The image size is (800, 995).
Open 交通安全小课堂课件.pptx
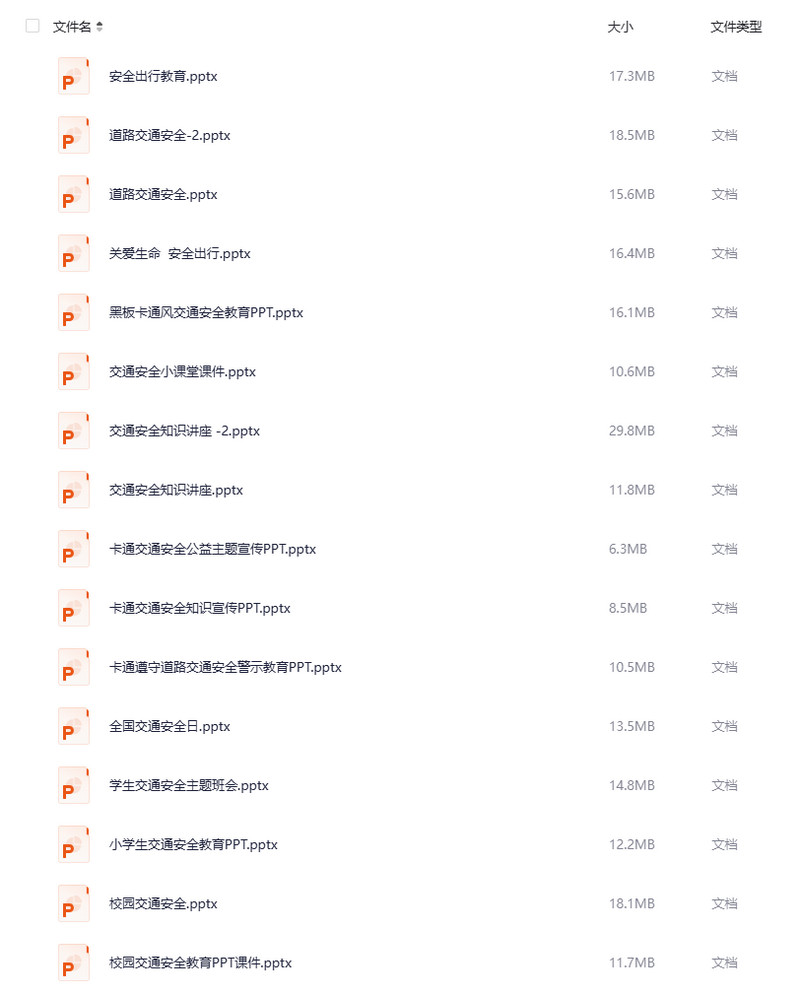[x=182, y=371]
